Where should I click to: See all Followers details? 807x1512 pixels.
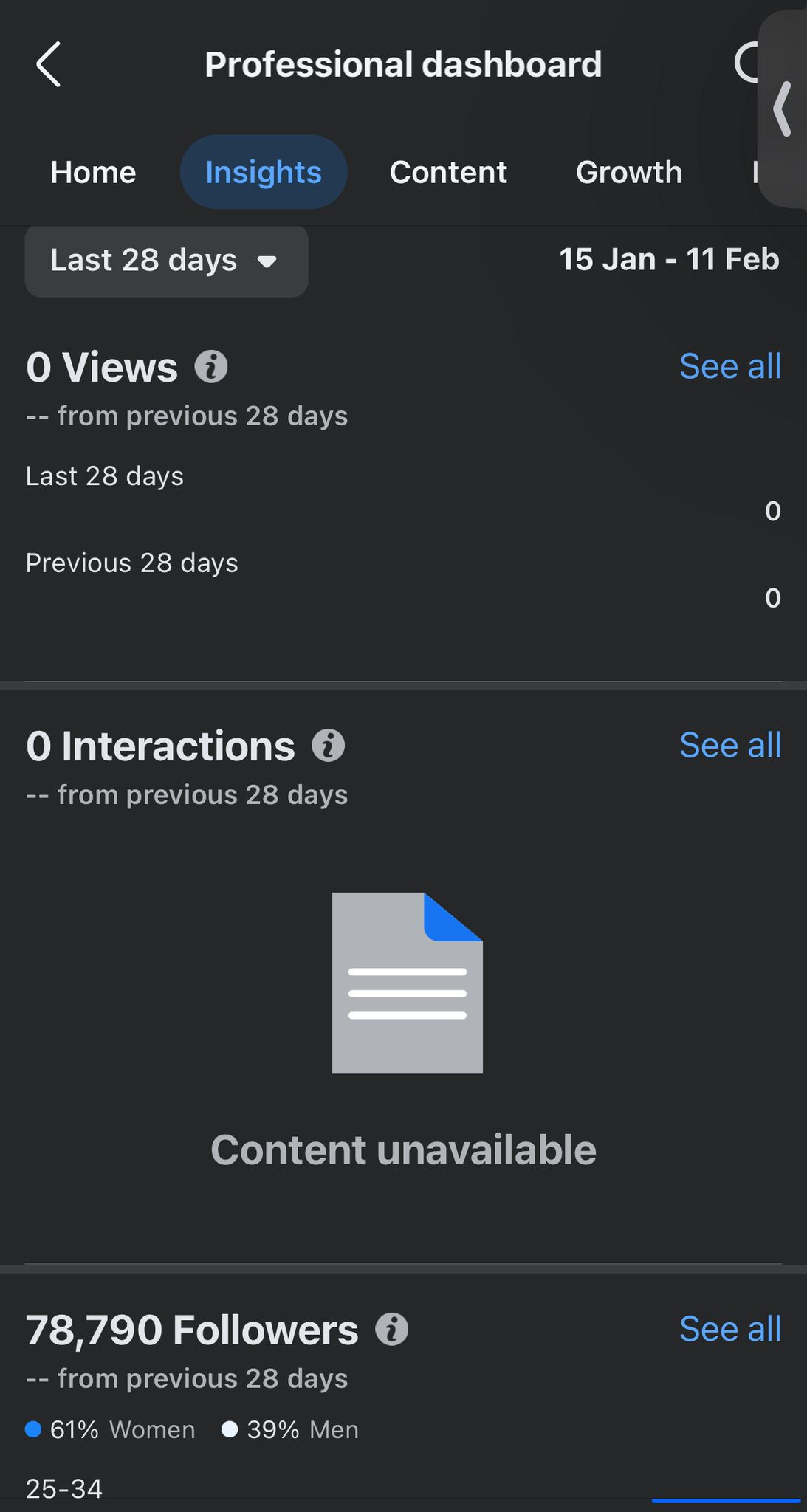pos(729,1329)
